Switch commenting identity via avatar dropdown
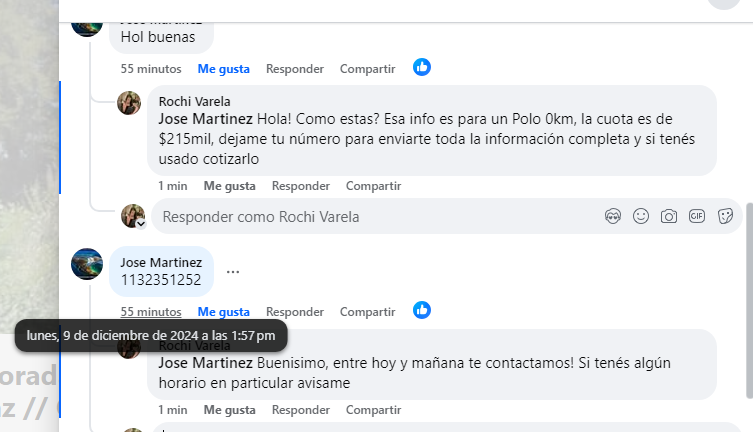753x432 pixels. coord(141,224)
